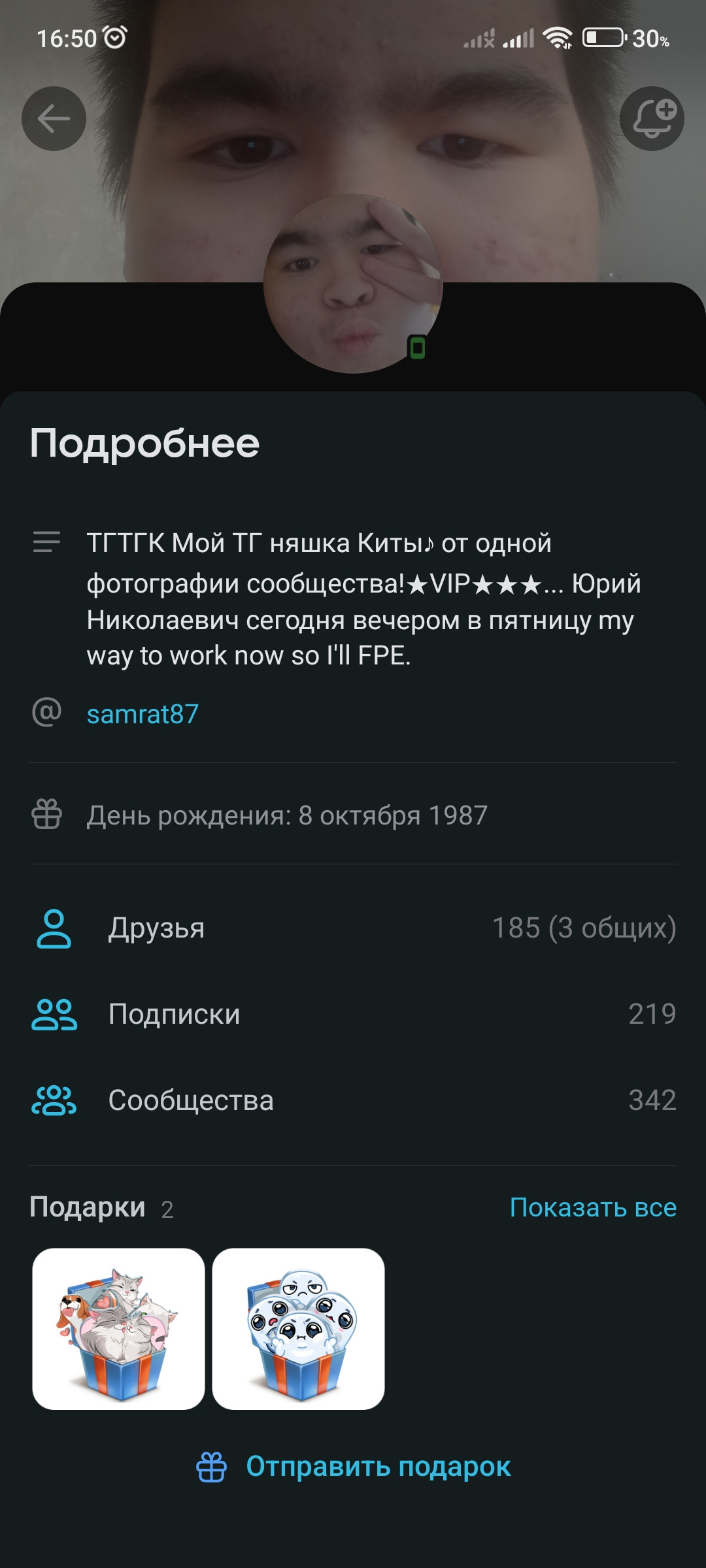Tap Отправить подарок to send a gift
Viewport: 706px width, 1568px height.
[353, 1467]
